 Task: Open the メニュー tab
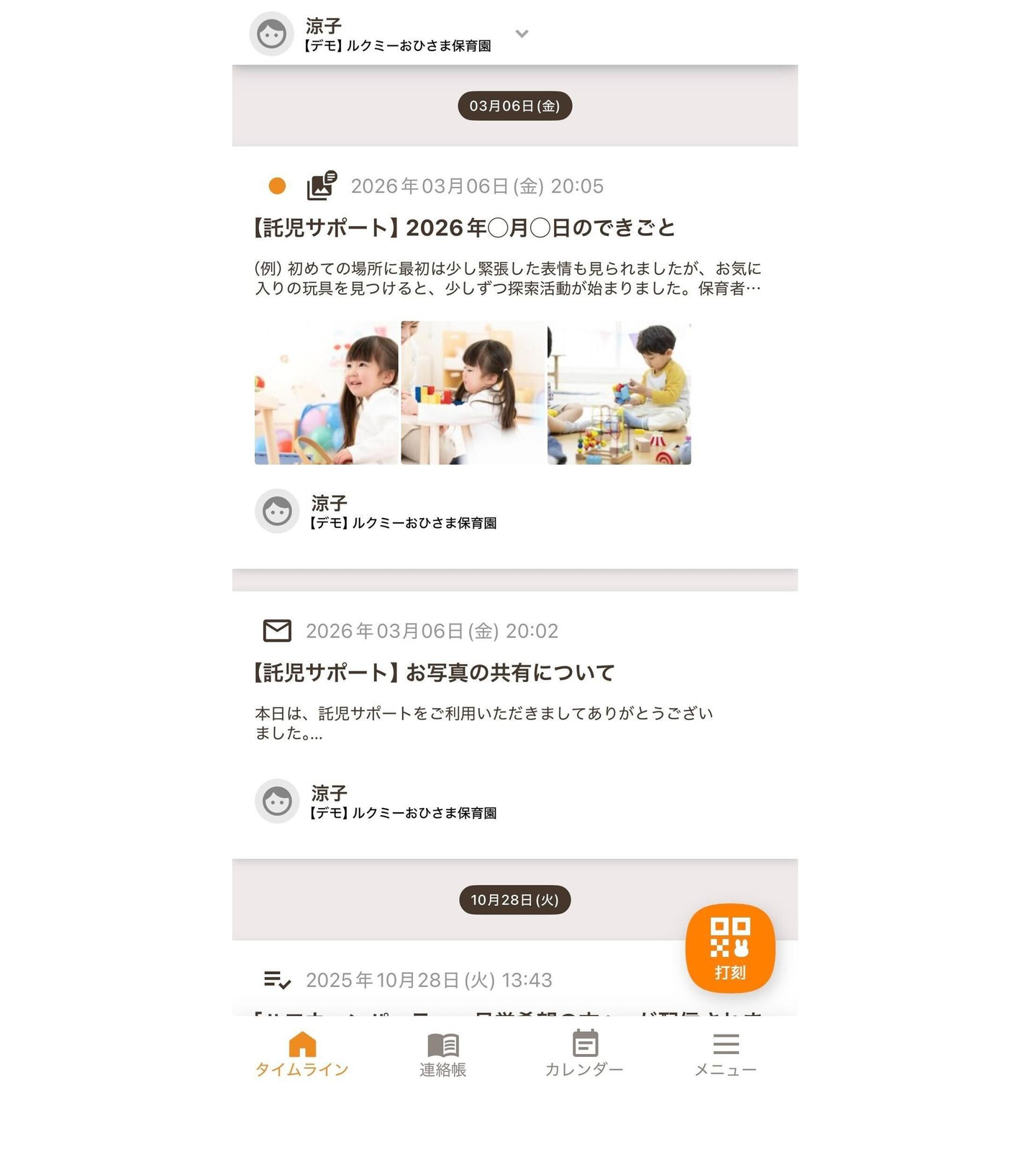[x=725, y=1055]
